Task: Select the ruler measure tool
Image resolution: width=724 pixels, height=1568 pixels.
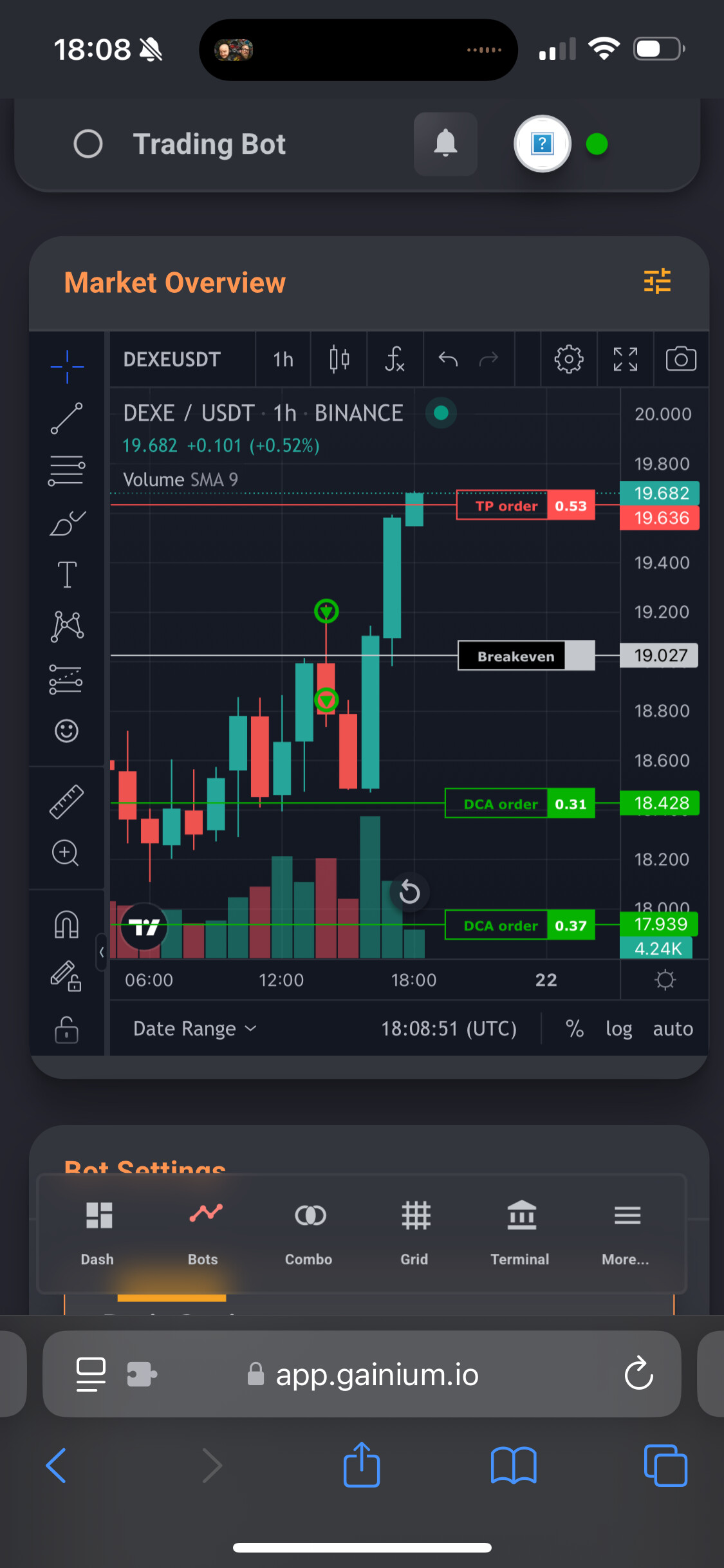Action: point(67,802)
